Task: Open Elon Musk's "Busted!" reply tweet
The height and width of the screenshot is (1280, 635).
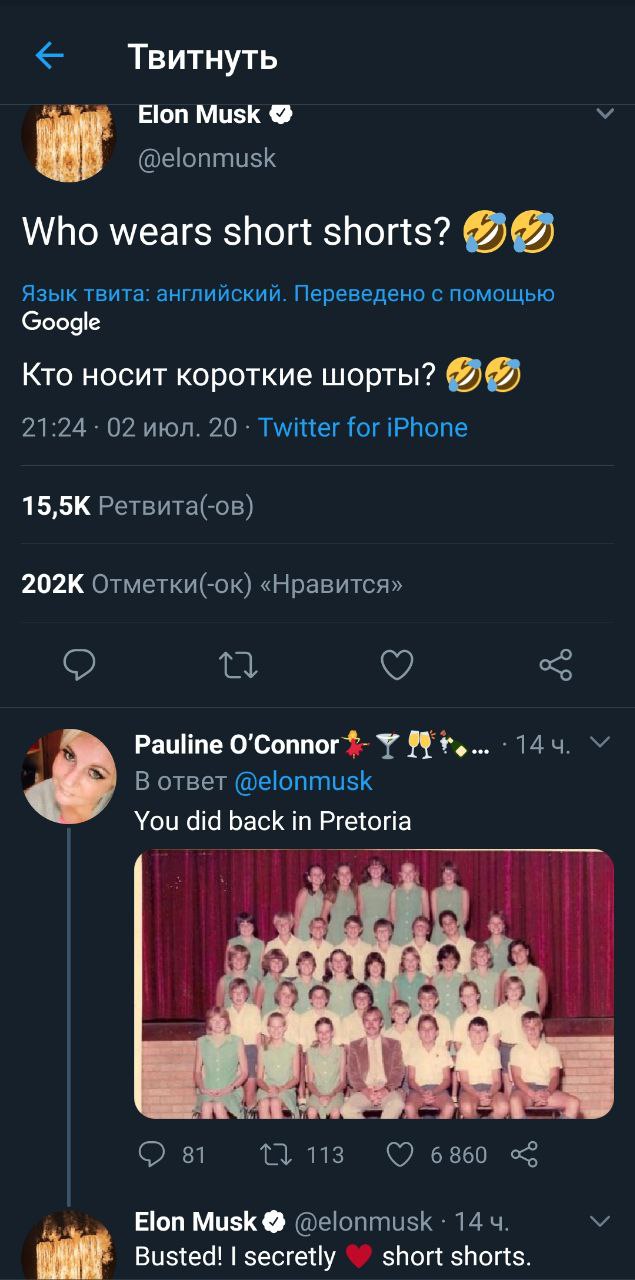Action: point(333,1256)
